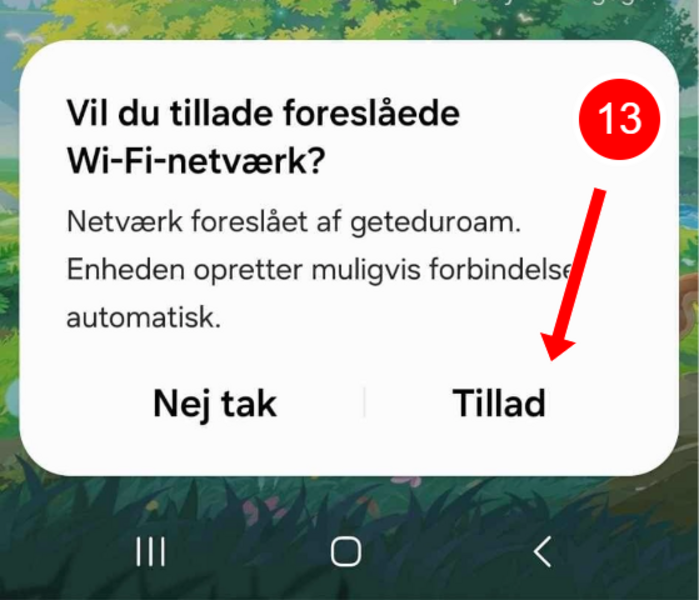Screen dimensions: 699x600
Task: Decline the suggestion with Nej tak
Action: pyautogui.click(x=214, y=403)
